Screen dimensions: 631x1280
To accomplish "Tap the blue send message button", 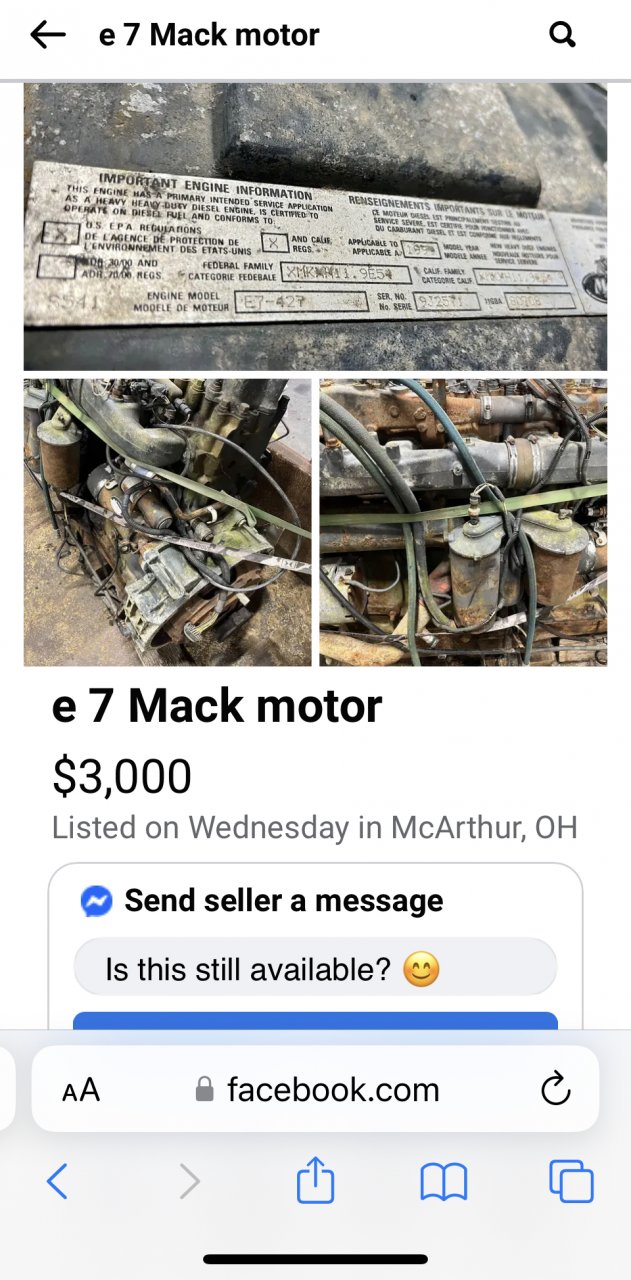I will pos(315,1020).
